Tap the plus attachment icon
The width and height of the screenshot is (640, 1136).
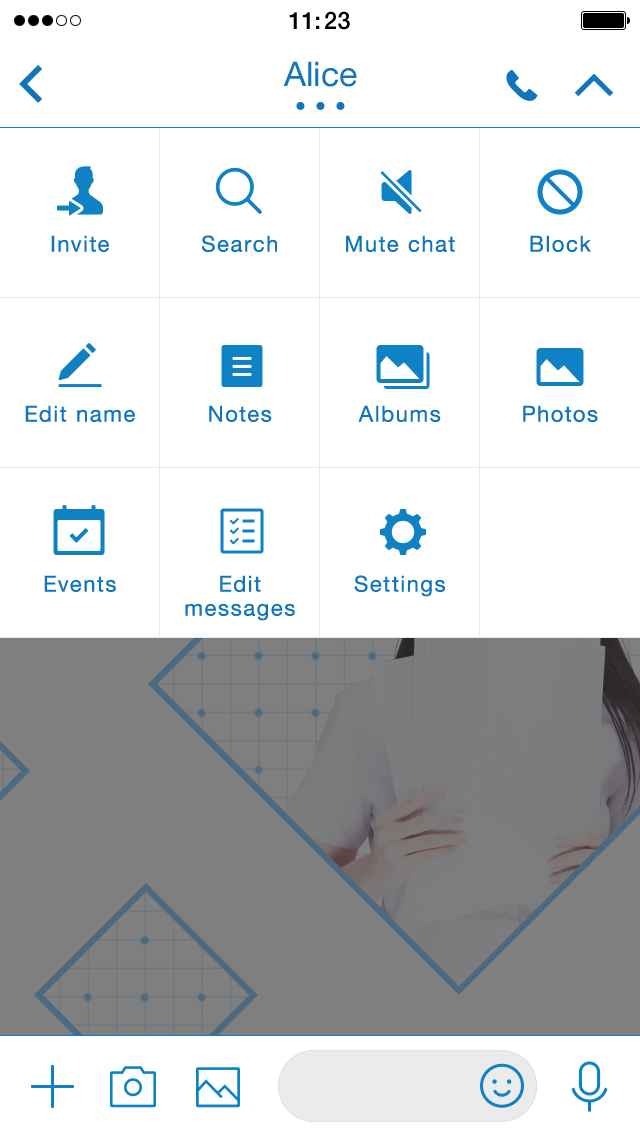(x=52, y=1086)
